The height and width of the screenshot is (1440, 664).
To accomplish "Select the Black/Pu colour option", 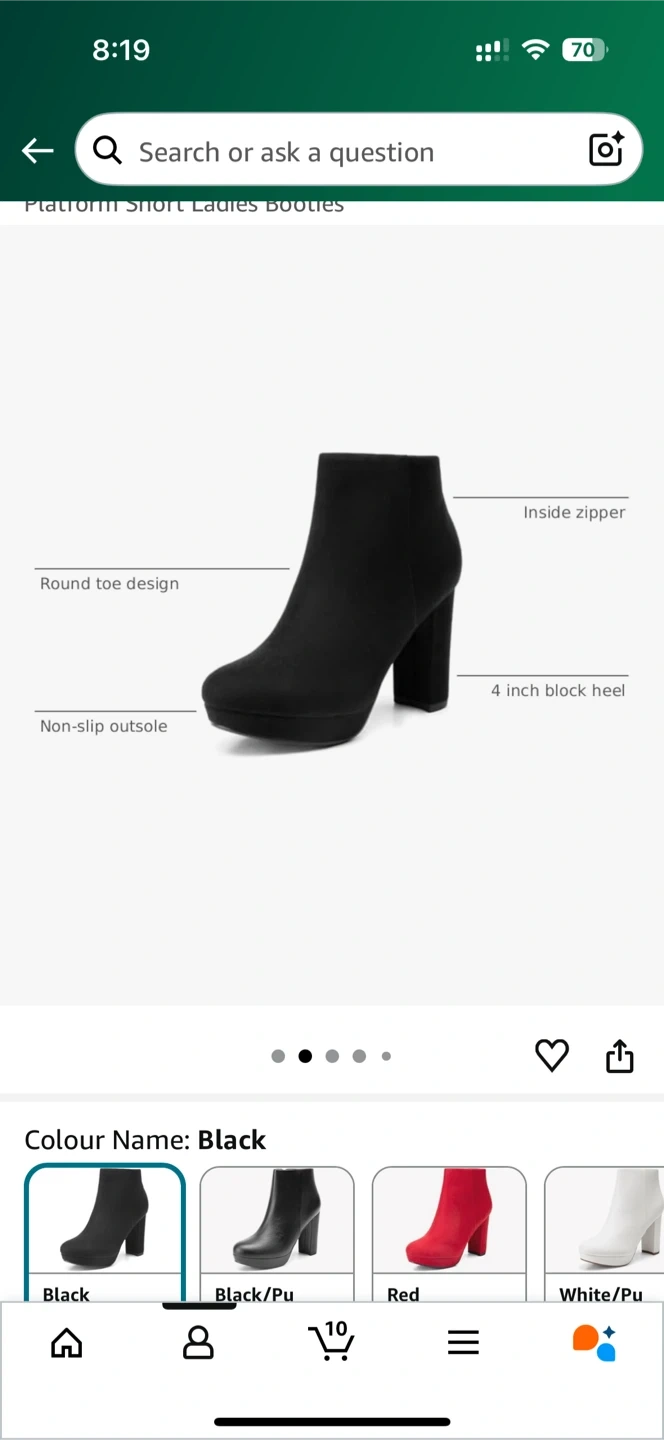I will tap(277, 1233).
